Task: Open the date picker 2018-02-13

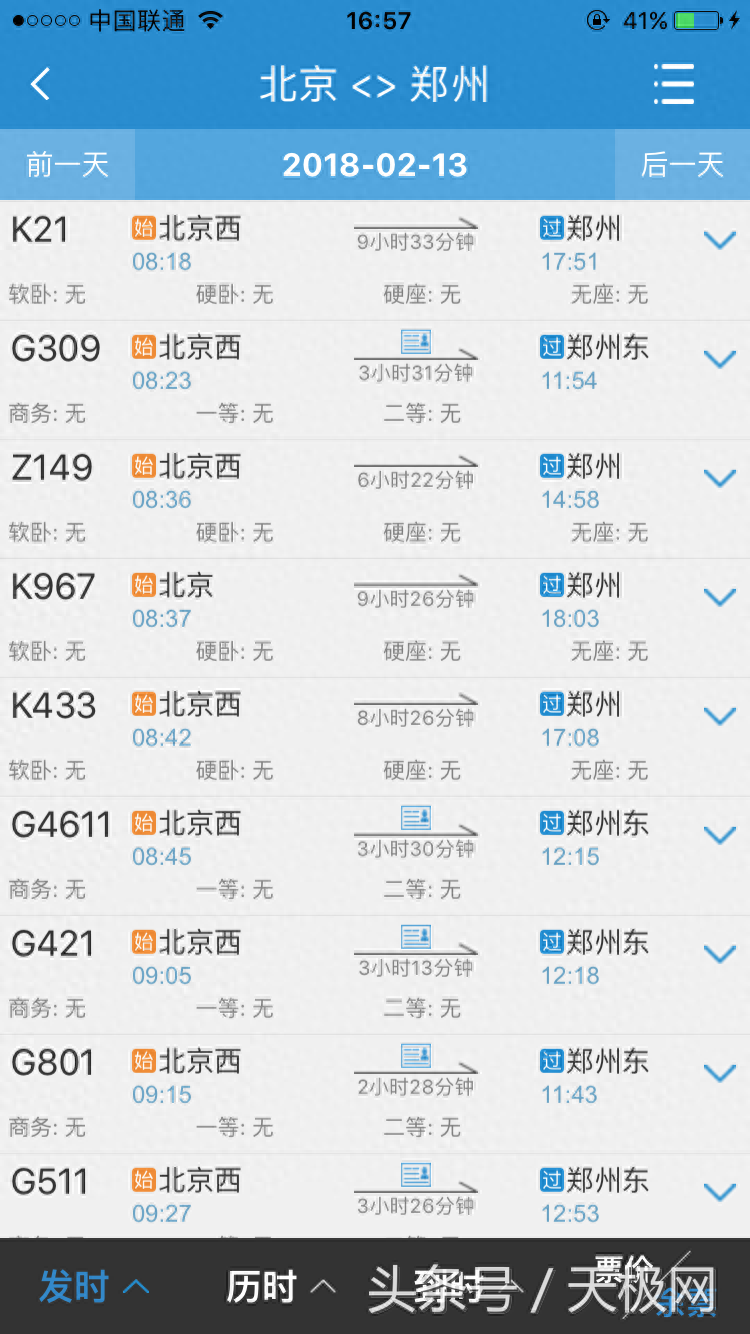Action: pos(375,165)
